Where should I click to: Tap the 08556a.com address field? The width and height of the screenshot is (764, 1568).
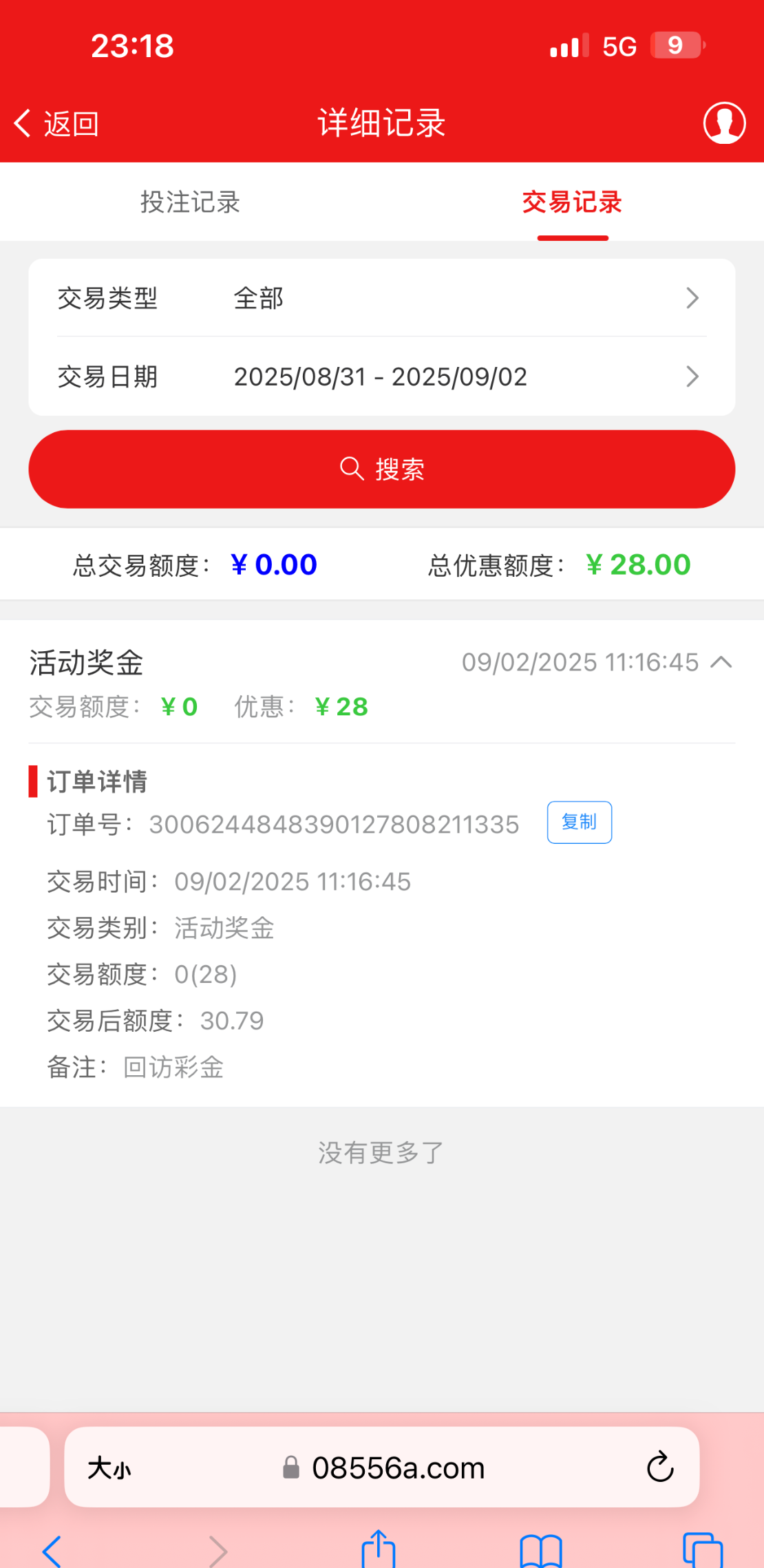click(x=398, y=1468)
